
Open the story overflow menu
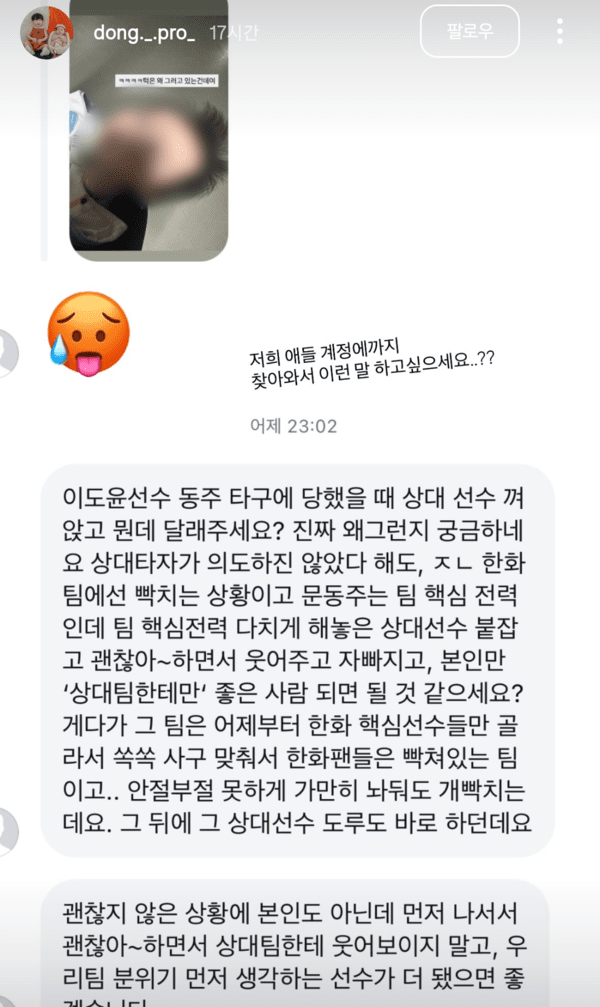click(559, 31)
